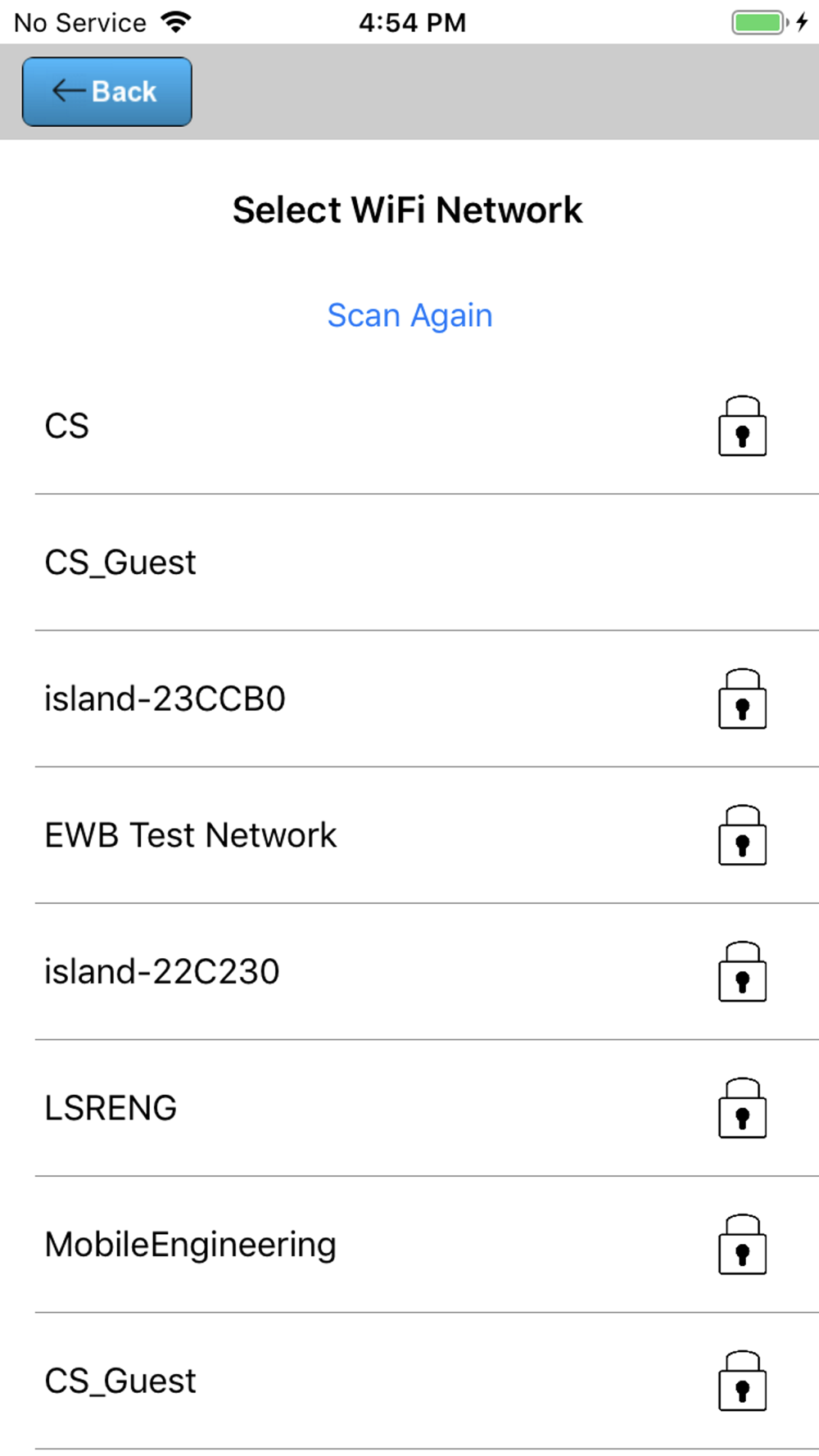Choose the locked CS_Guest network
819x1456 pixels.
(x=409, y=1381)
